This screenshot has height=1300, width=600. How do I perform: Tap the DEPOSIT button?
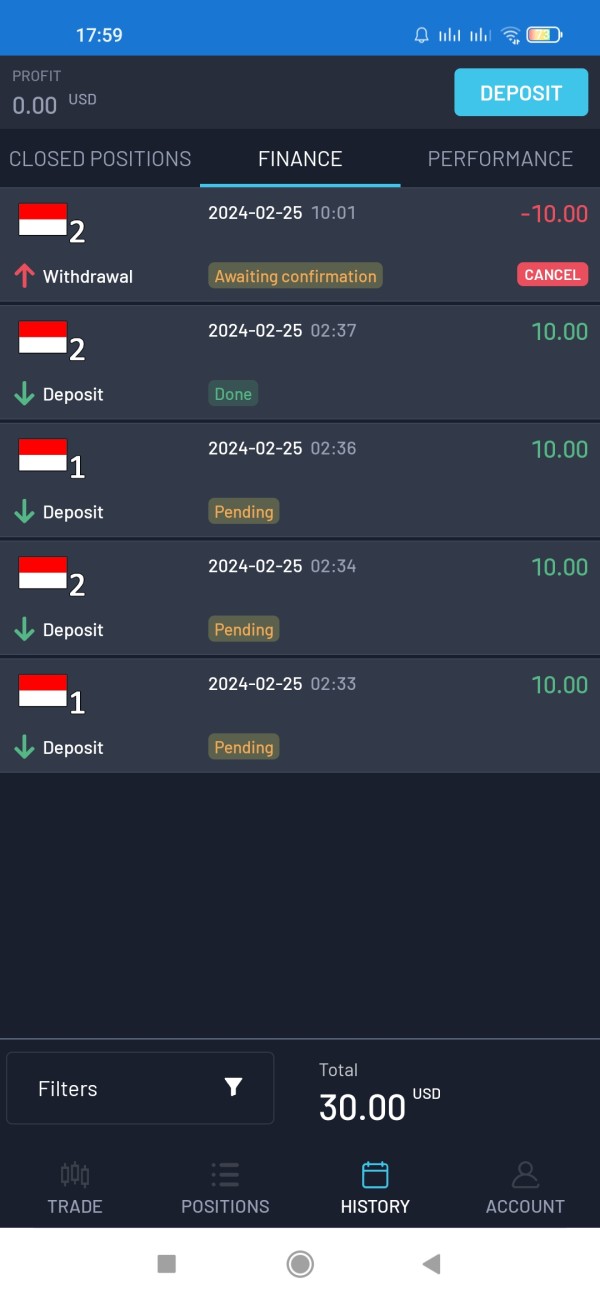point(521,93)
